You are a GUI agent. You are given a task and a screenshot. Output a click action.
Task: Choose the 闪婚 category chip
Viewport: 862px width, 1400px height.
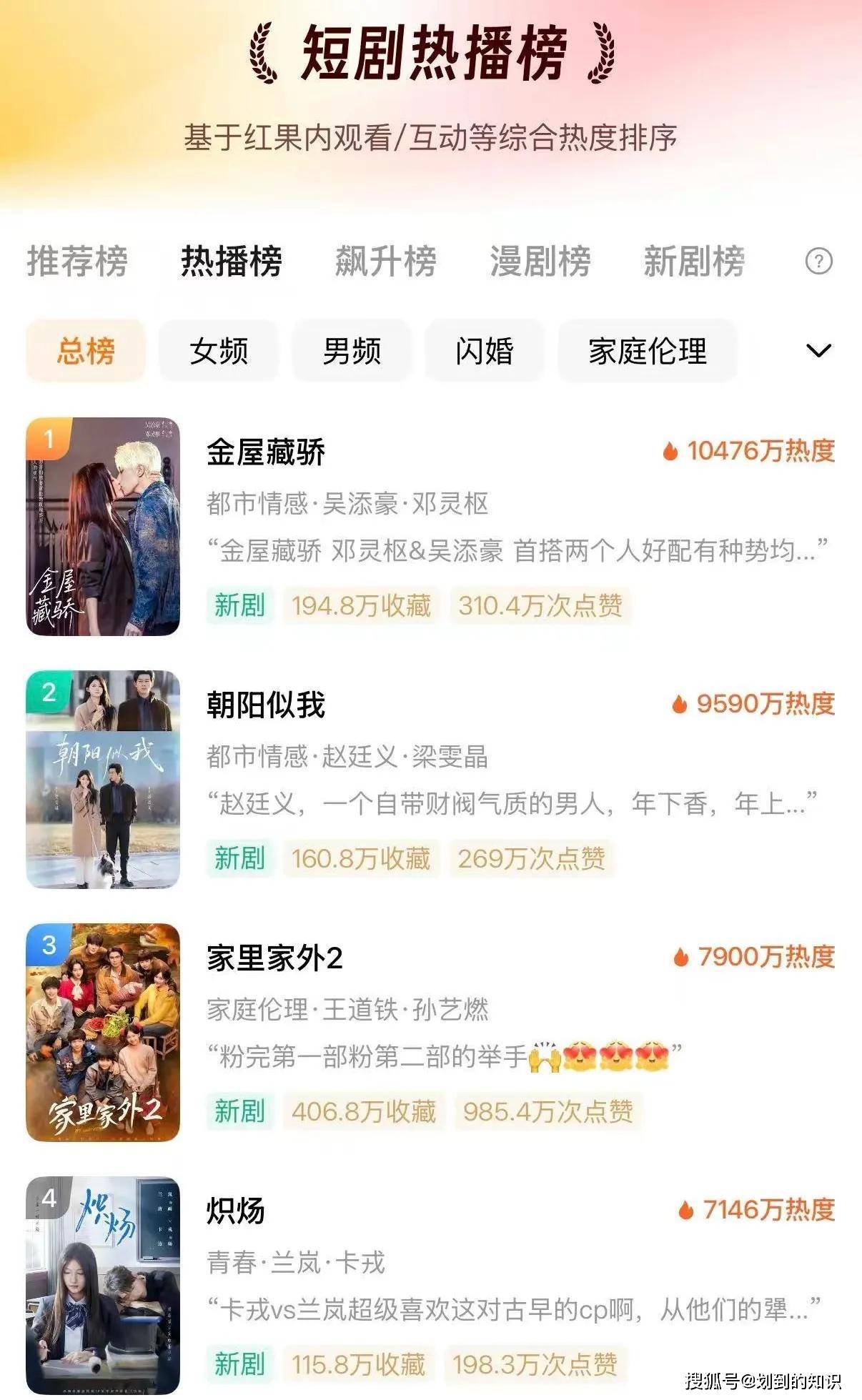click(x=485, y=351)
